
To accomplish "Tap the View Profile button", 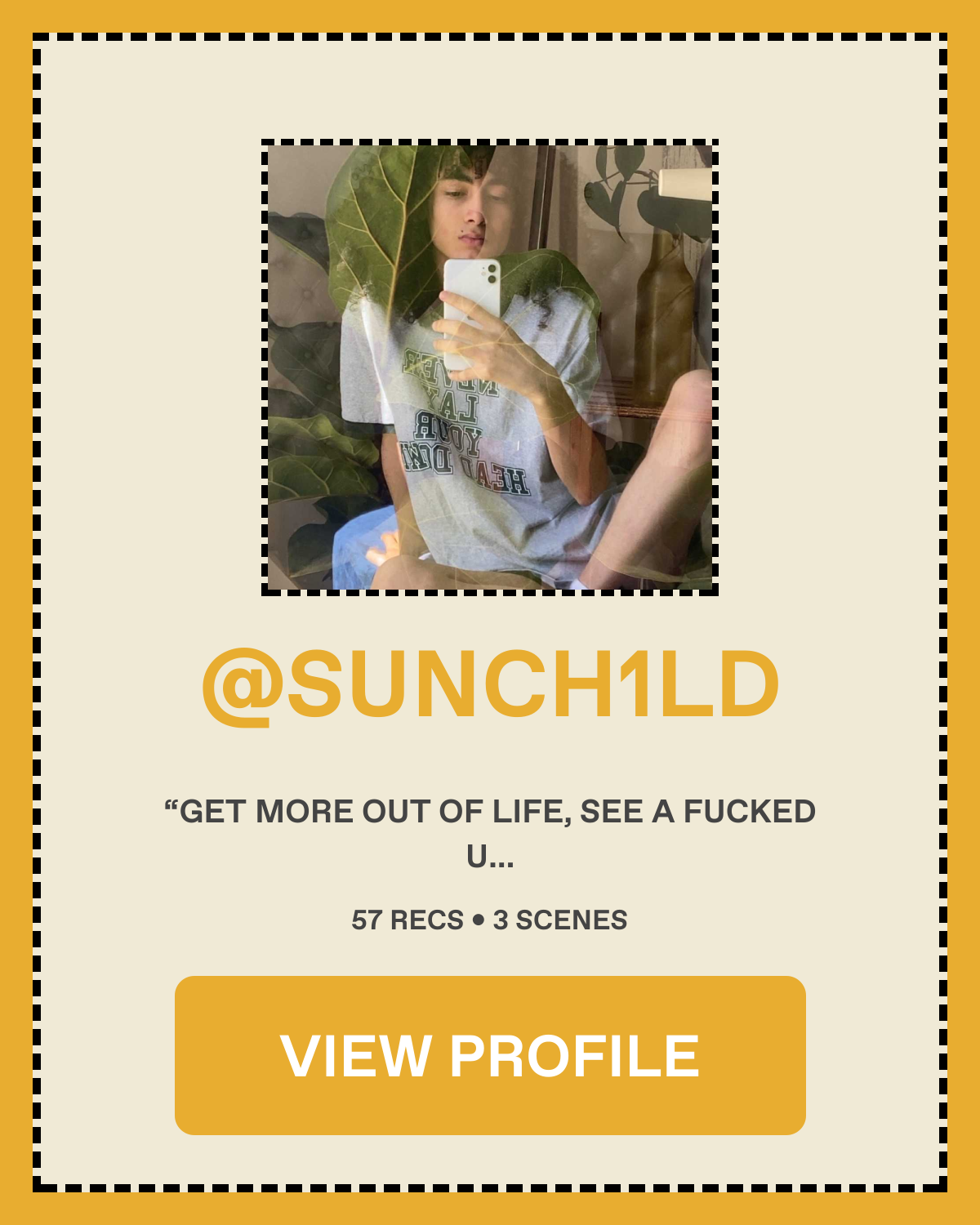I will [490, 1055].
